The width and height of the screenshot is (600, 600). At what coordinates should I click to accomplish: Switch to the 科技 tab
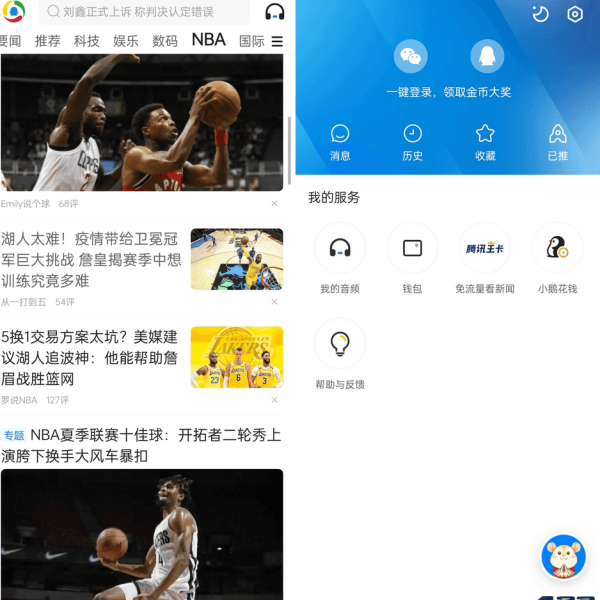coord(87,41)
